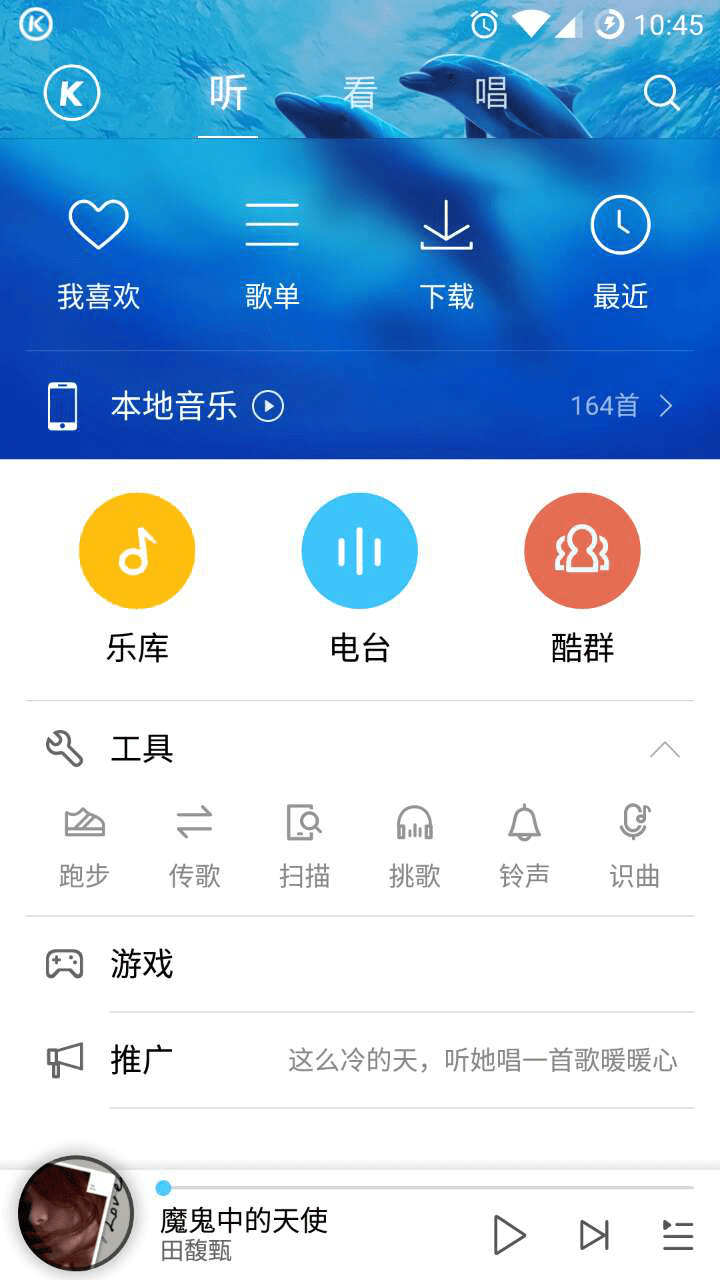Viewport: 720px width, 1280px height.
Task: Open the search magnifier icon
Action: pyautogui.click(x=661, y=94)
